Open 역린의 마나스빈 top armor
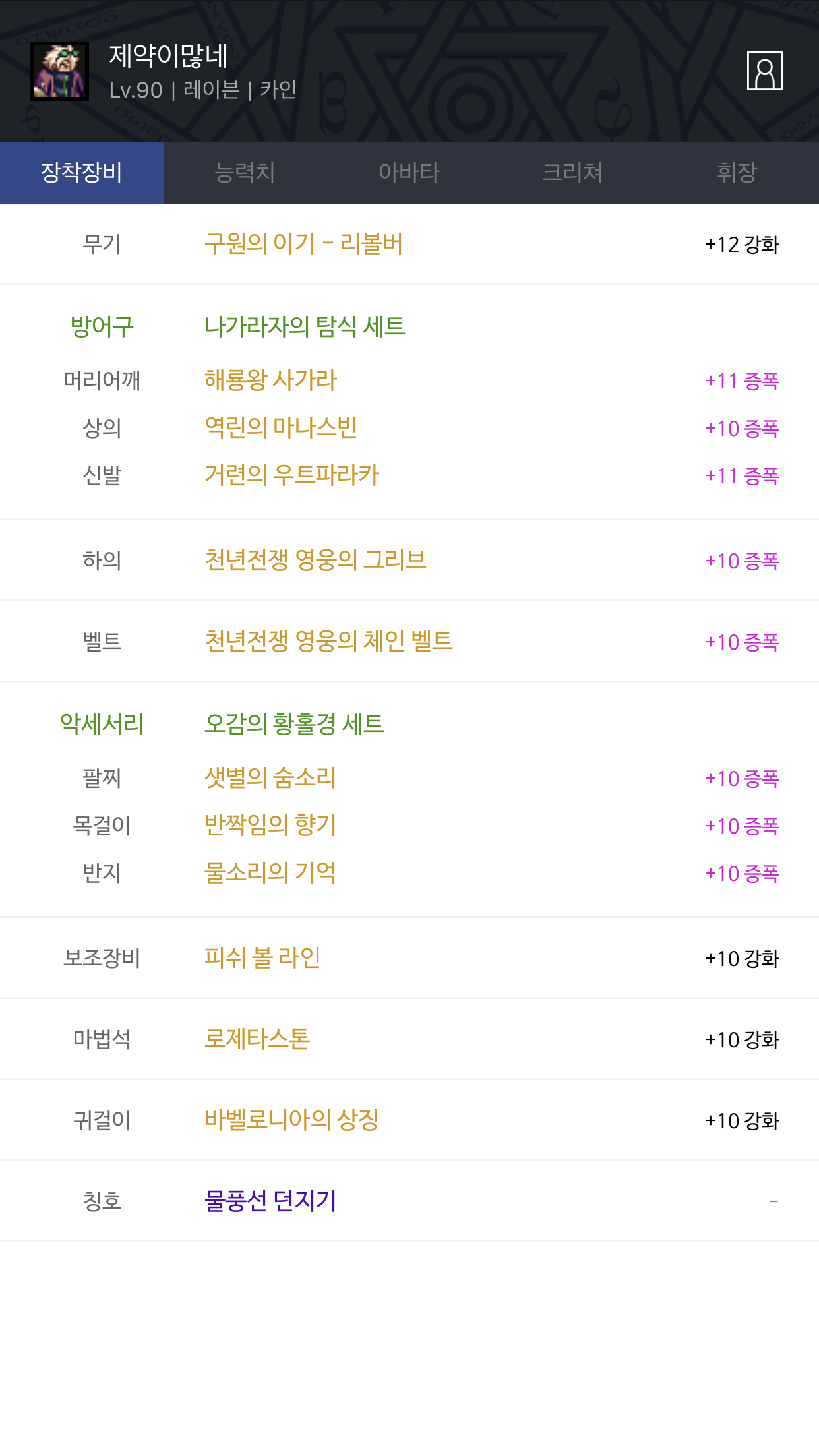Screen dimensions: 819x1456 click(x=280, y=427)
